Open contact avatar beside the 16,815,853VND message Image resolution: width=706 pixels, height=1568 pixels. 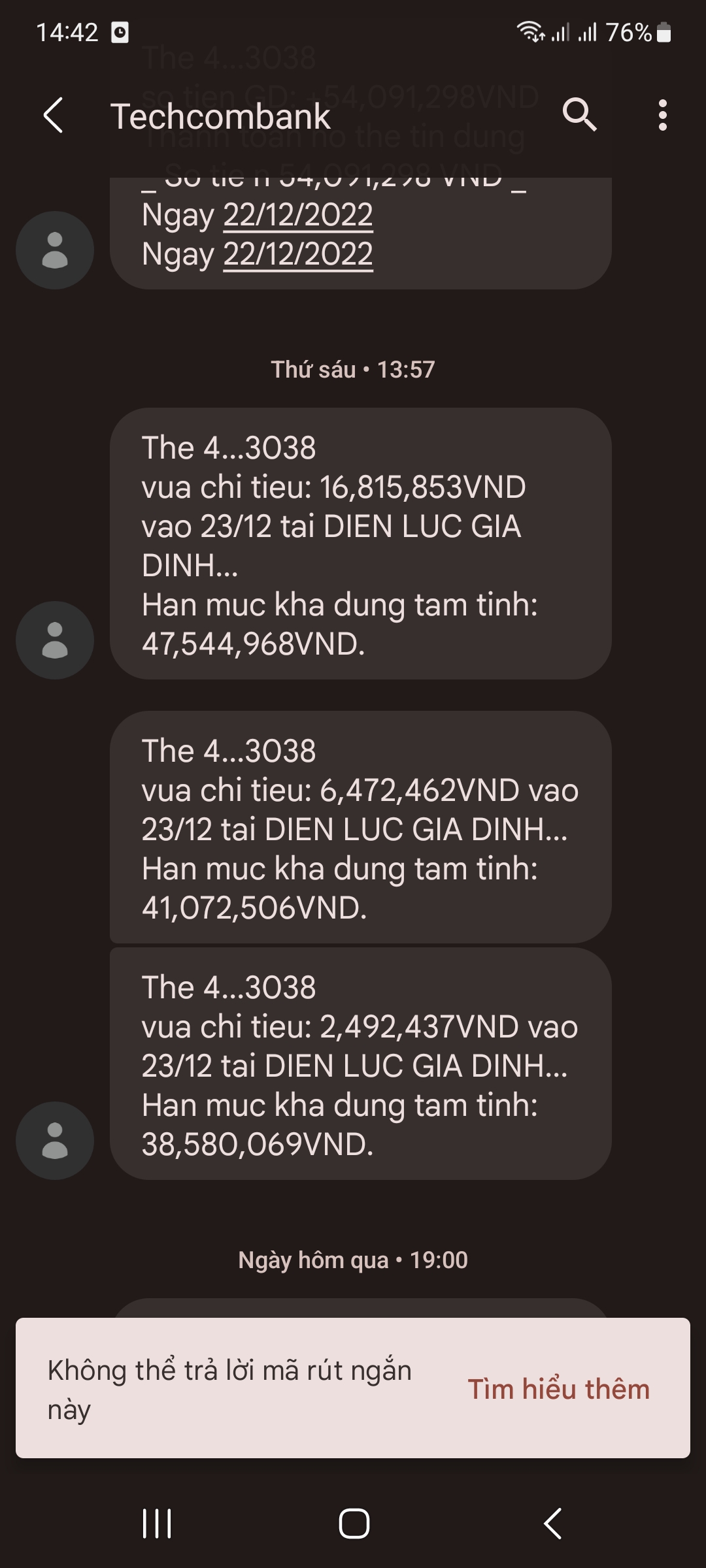coord(55,640)
